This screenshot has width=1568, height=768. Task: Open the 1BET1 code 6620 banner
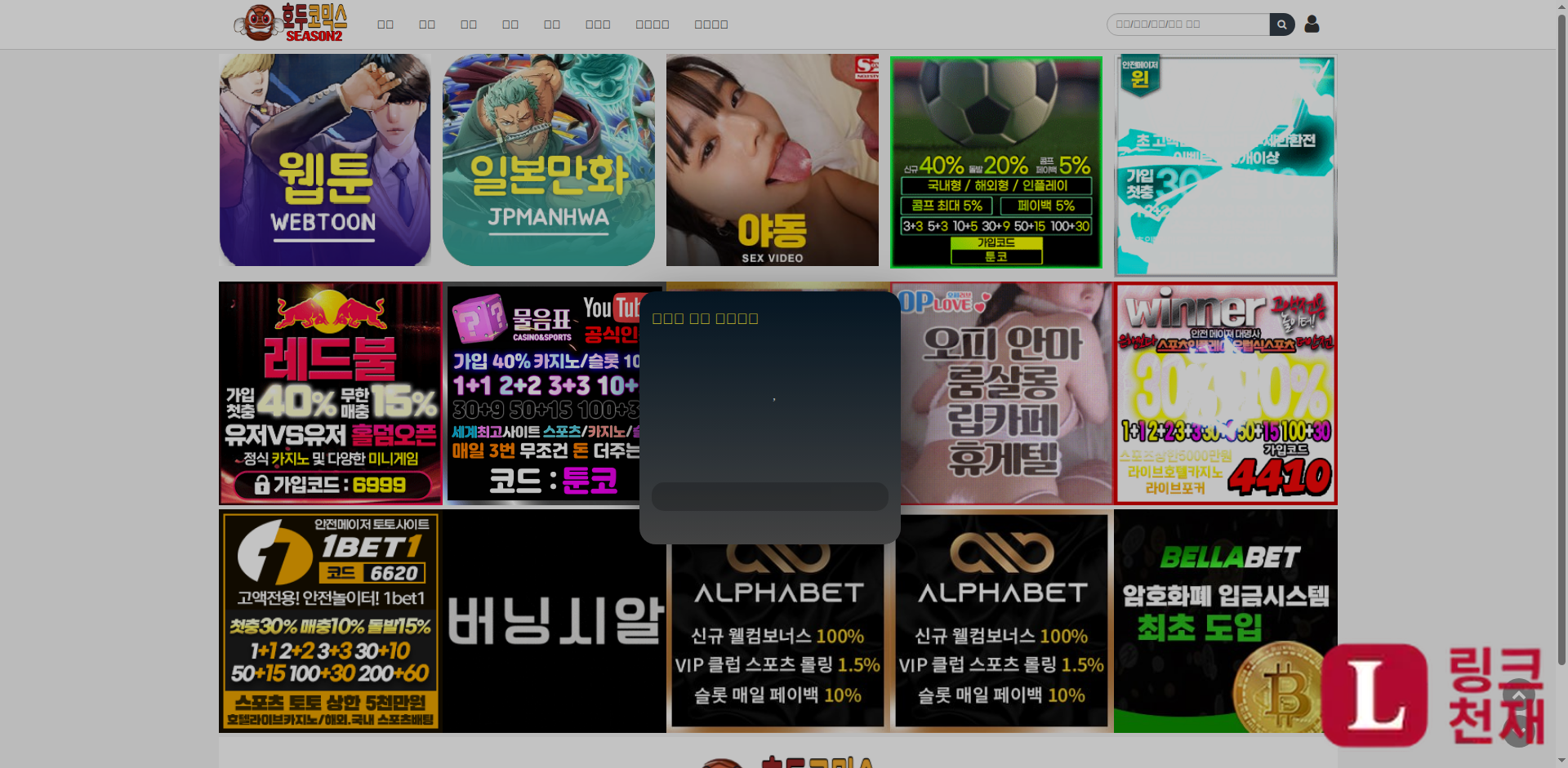pos(331,621)
